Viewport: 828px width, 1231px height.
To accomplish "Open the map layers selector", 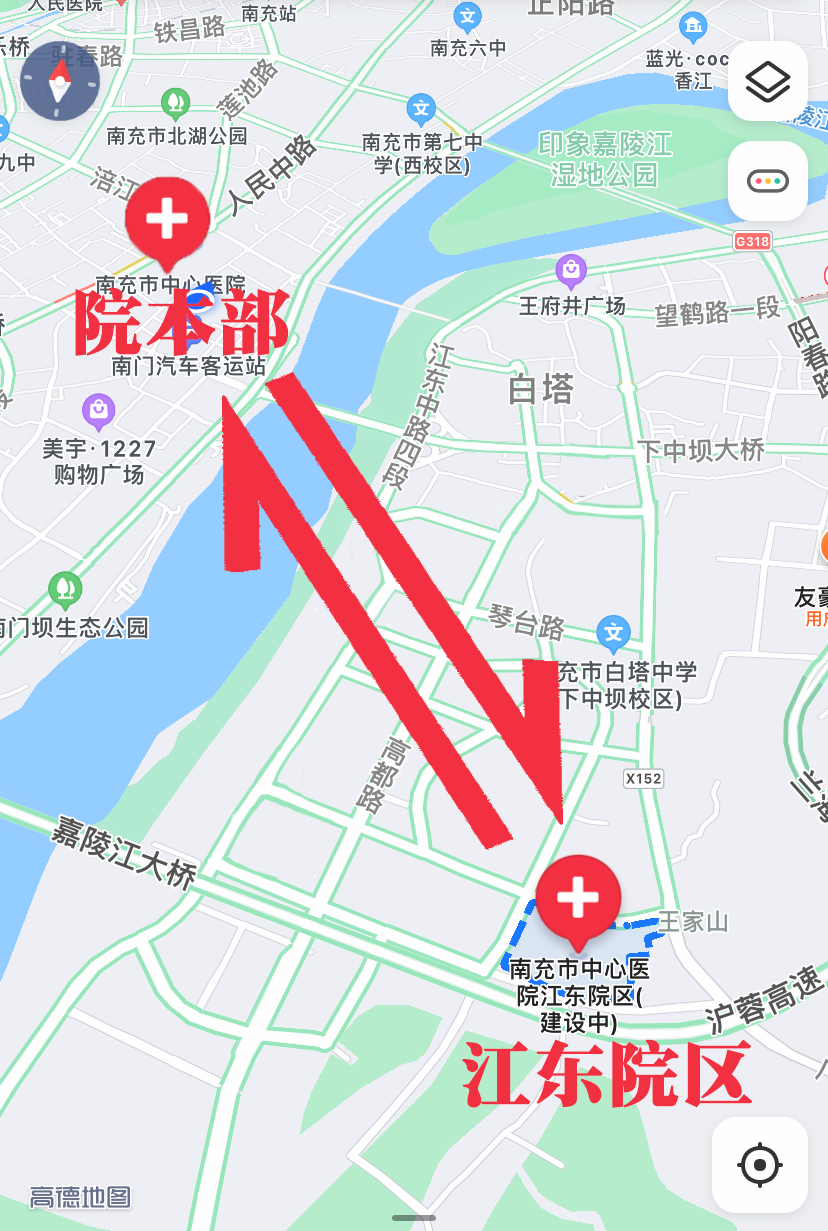I will tap(767, 81).
